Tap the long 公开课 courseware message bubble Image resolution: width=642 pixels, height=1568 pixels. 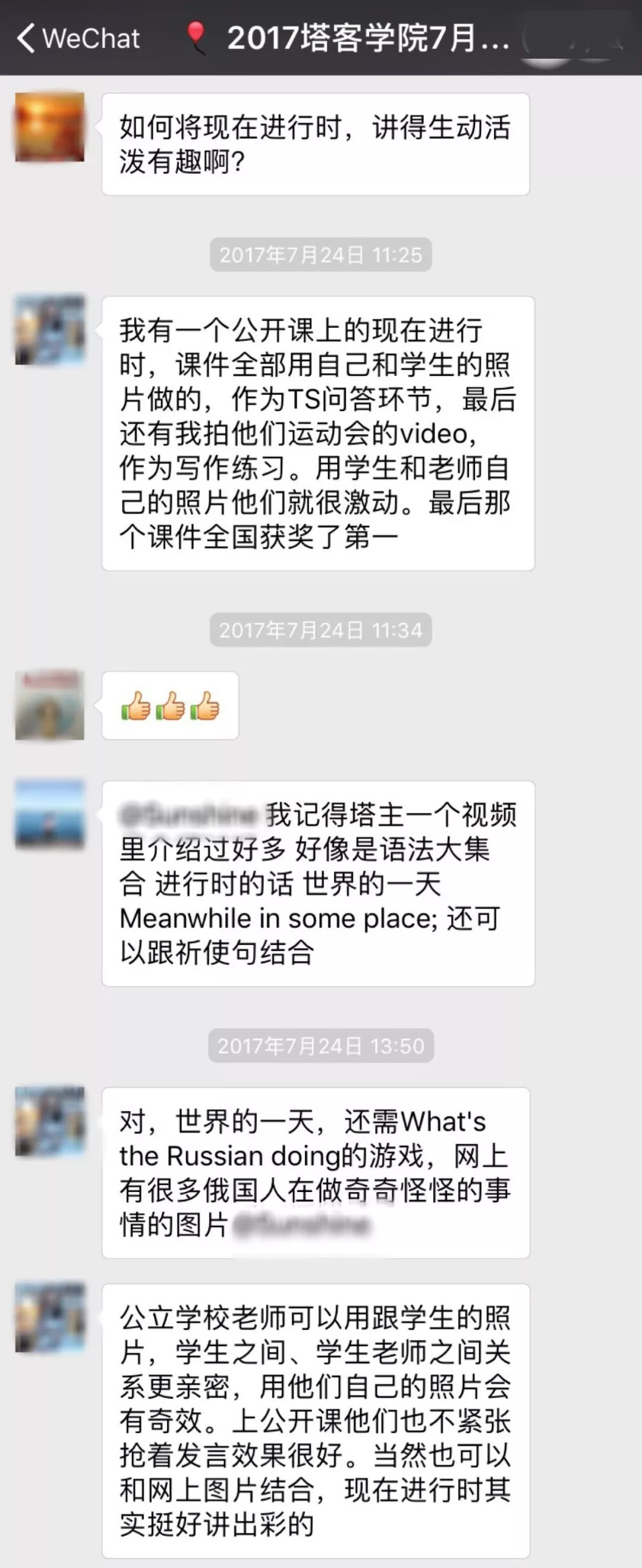coord(316,432)
